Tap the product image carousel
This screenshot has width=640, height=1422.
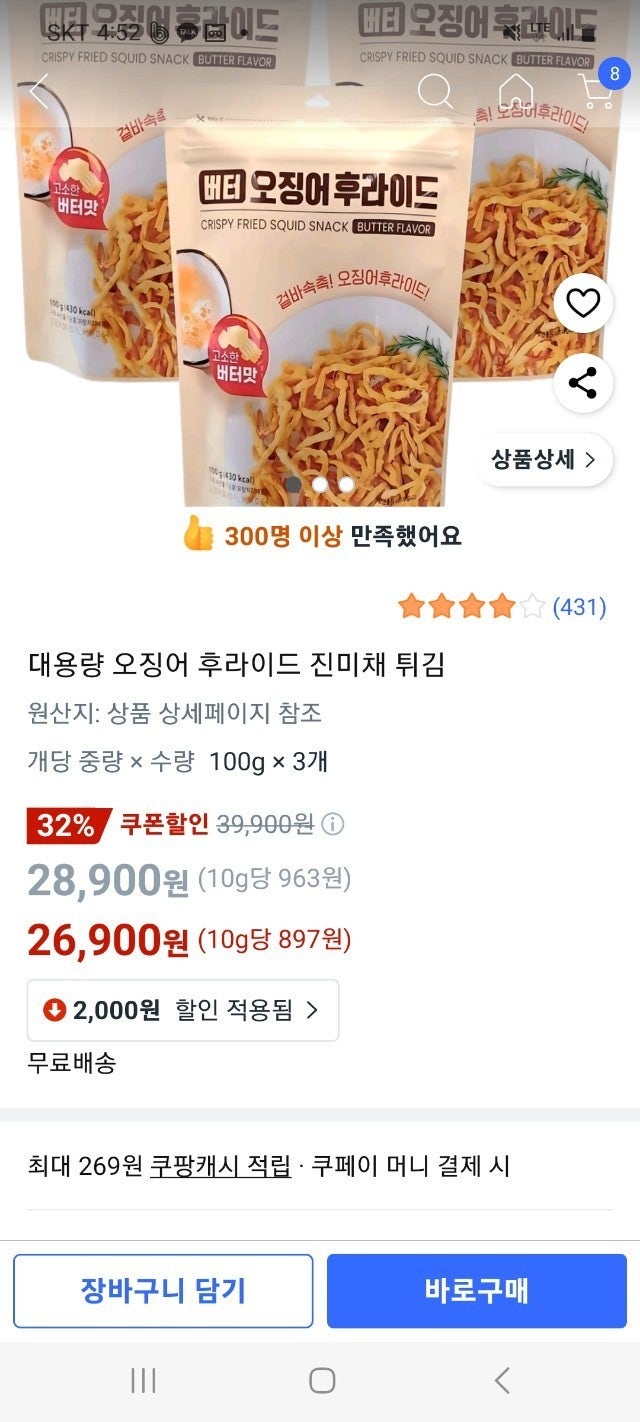[x=320, y=300]
